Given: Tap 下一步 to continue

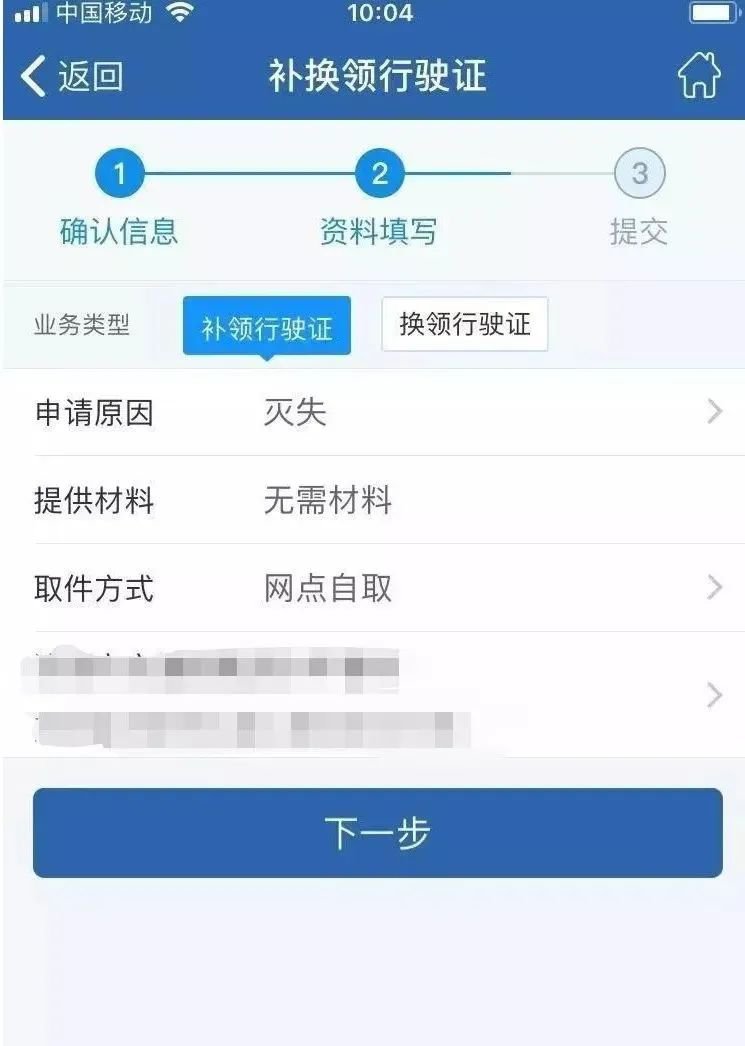Looking at the screenshot, I should point(377,833).
